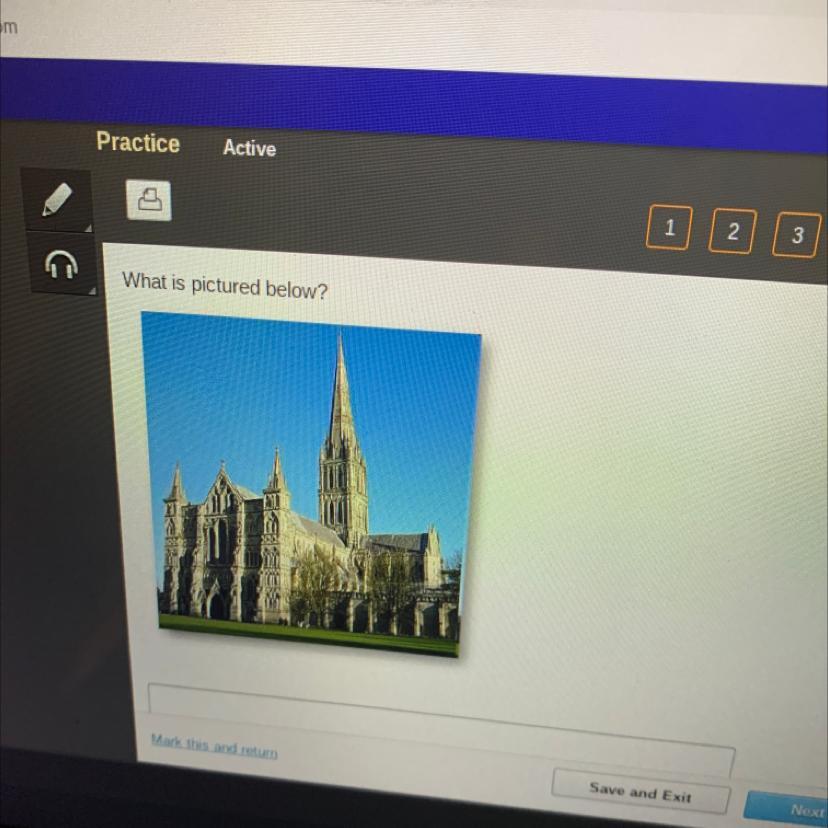
Task: Go to question 1
Action: point(669,228)
